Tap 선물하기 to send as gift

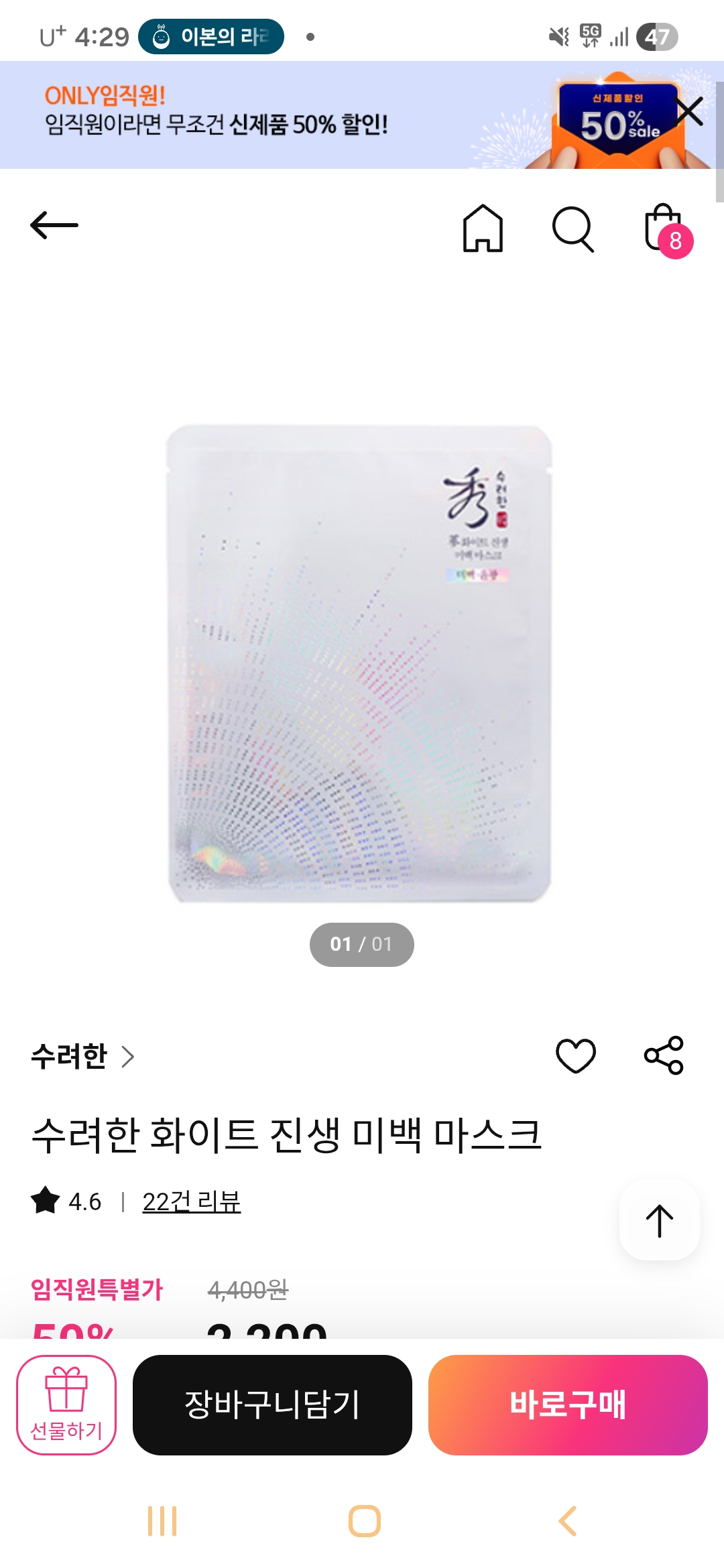point(66,1404)
